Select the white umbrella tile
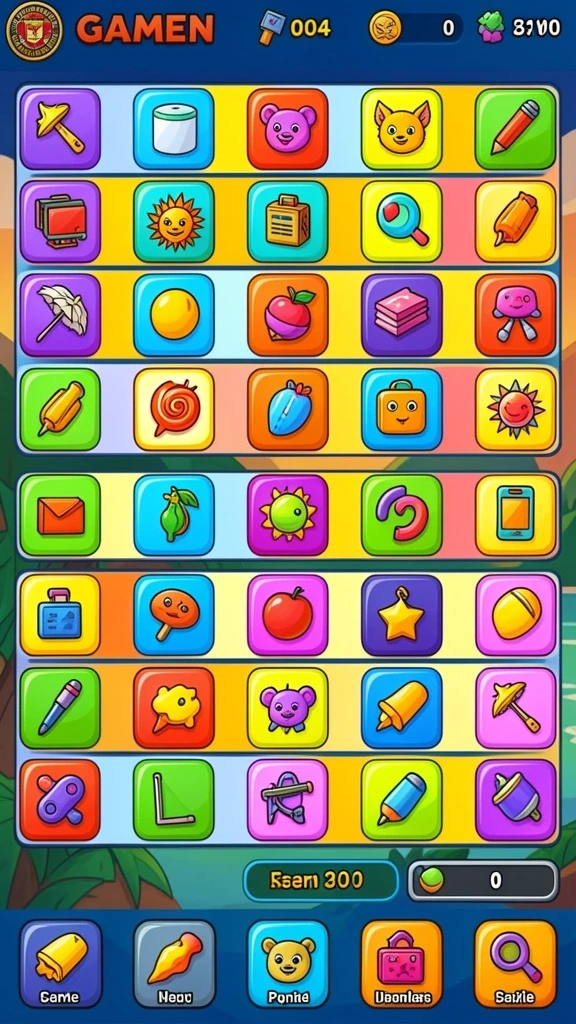Screen dimensions: 576x1024 click(60, 315)
